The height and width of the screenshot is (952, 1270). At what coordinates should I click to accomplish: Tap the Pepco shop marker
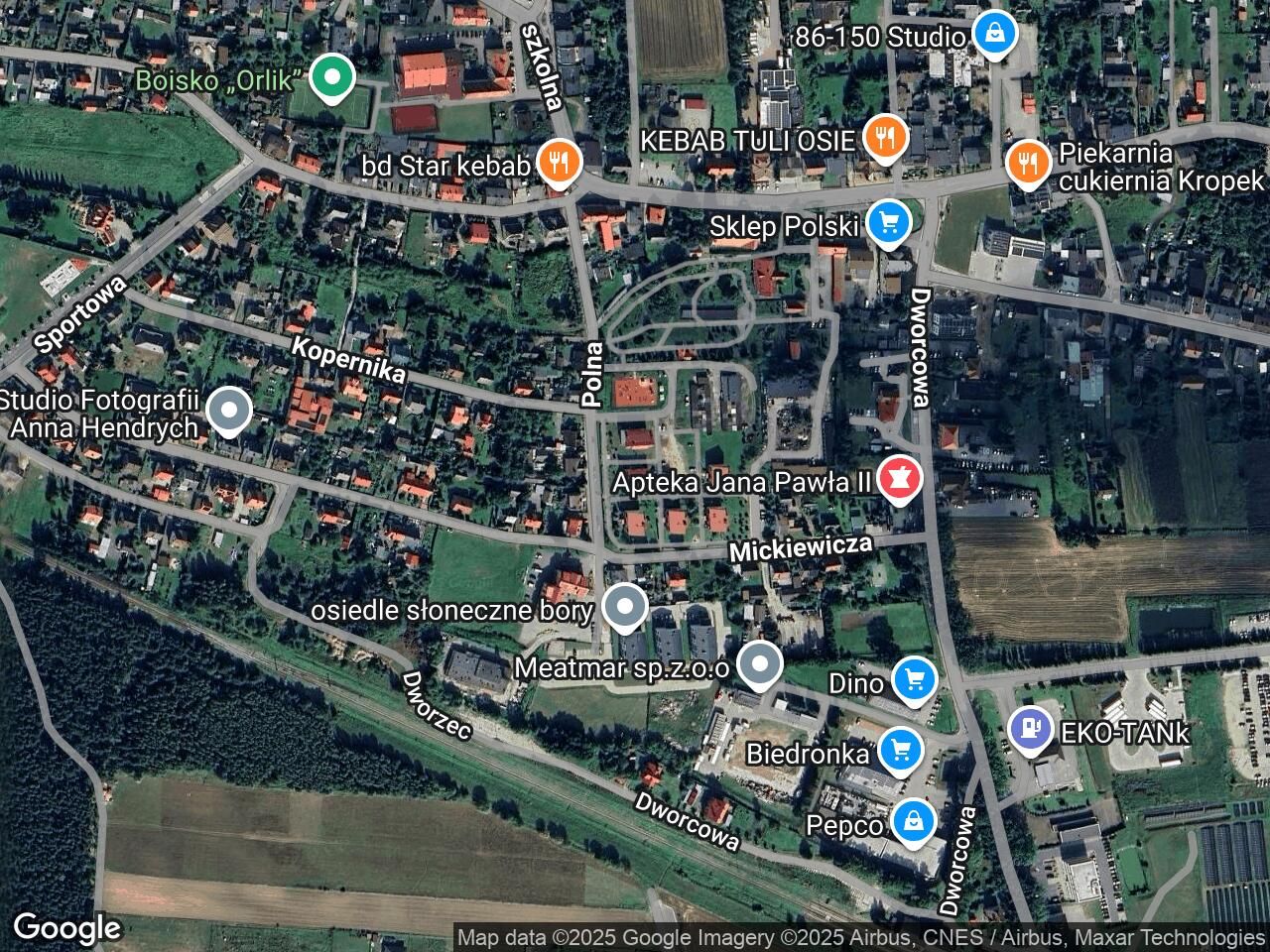(913, 821)
